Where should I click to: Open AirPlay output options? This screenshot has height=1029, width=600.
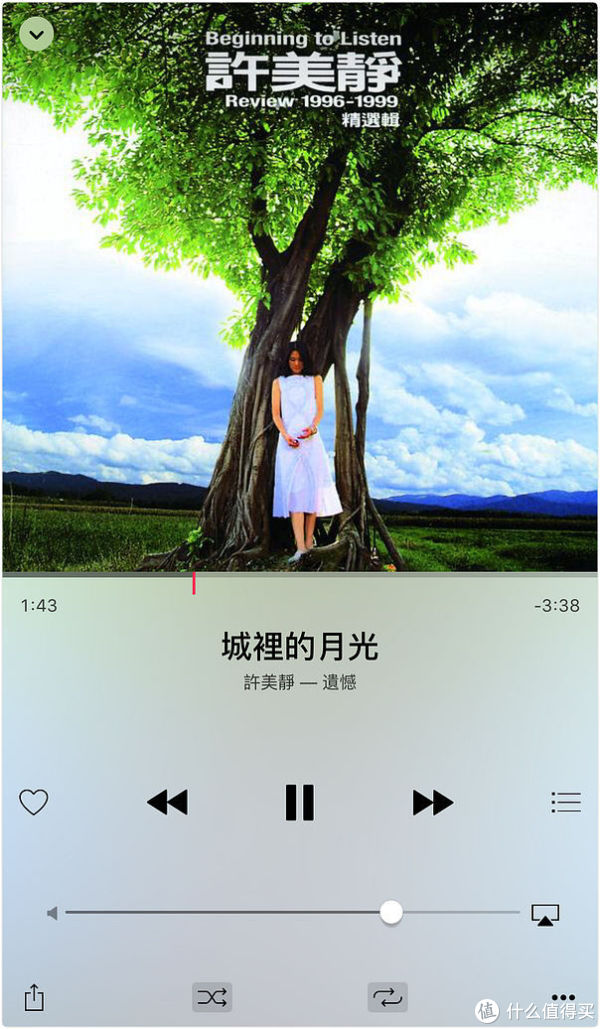click(545, 913)
